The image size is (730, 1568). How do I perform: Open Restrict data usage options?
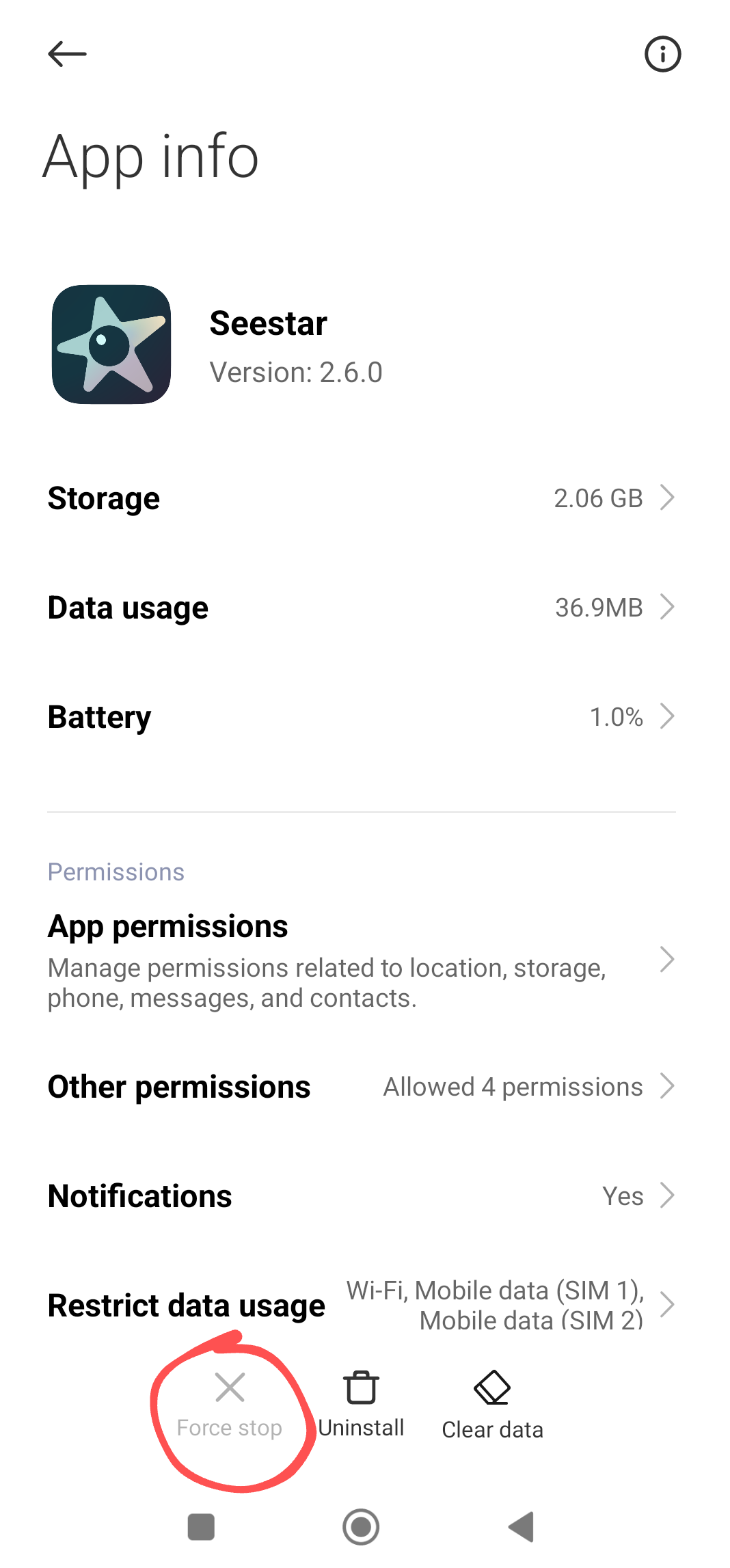pos(362,1306)
